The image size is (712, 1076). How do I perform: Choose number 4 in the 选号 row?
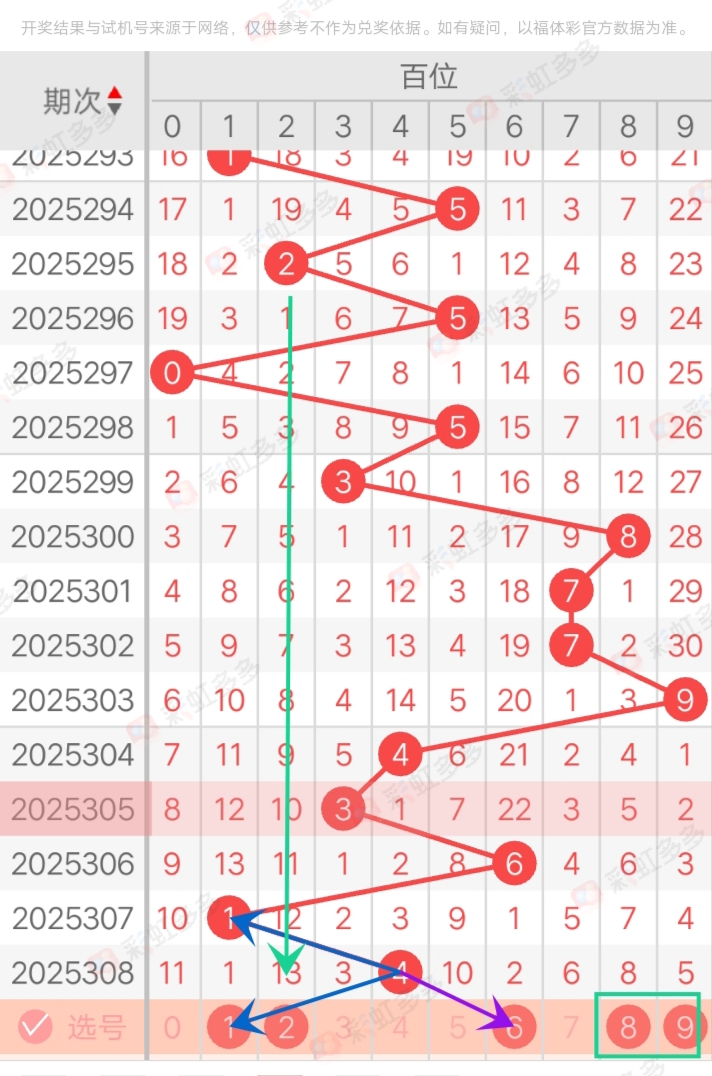coord(401,1027)
